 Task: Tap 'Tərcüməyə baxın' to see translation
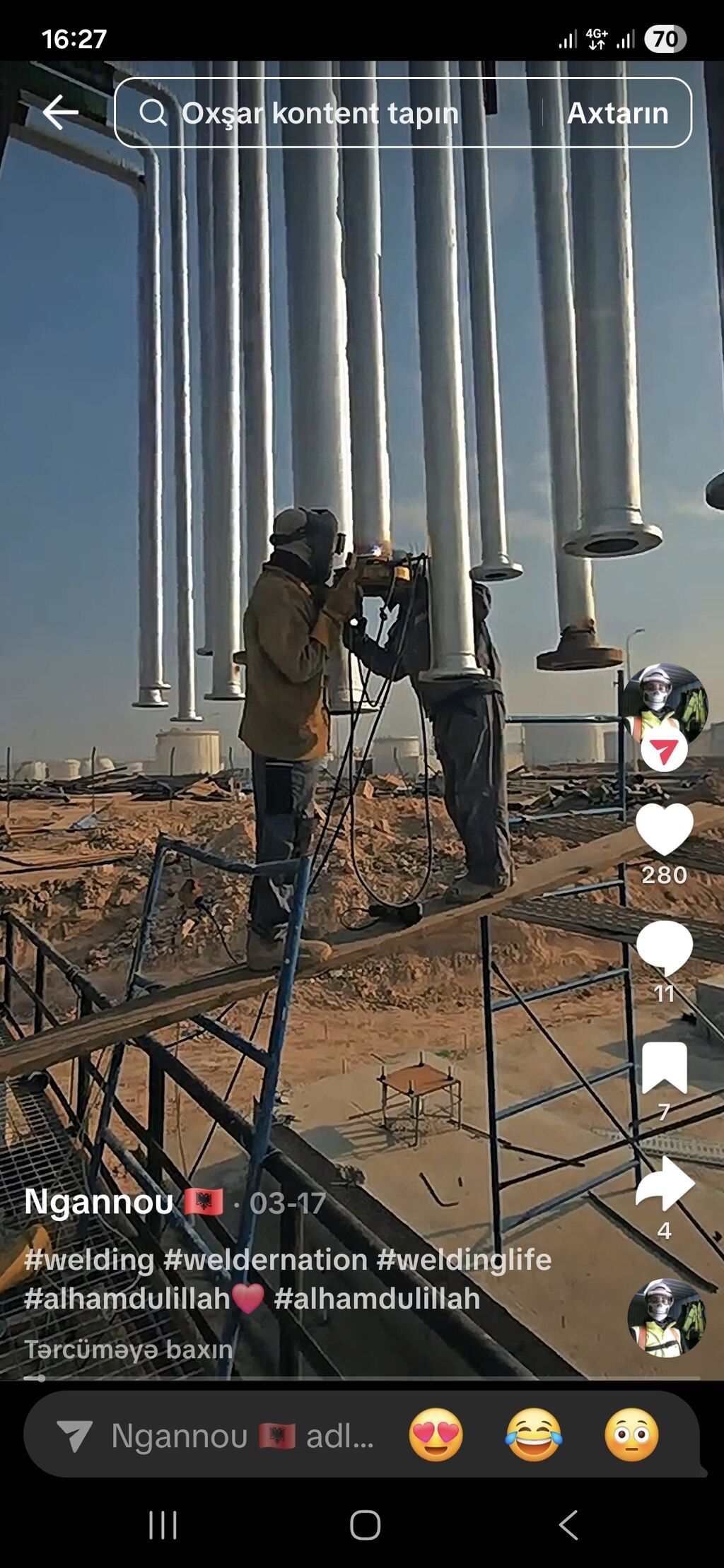tap(128, 1349)
